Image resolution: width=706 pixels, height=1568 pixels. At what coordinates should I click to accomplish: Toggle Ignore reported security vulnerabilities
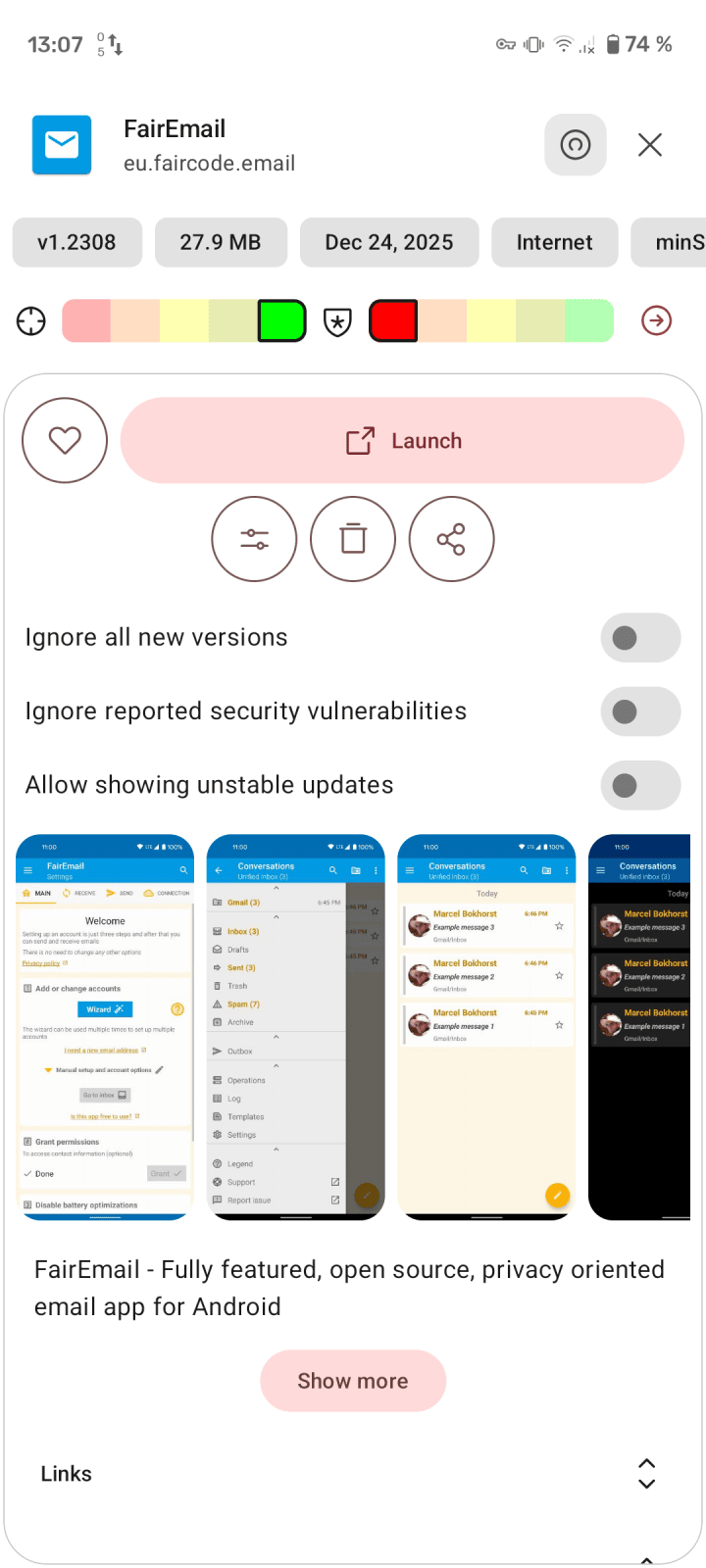640,711
